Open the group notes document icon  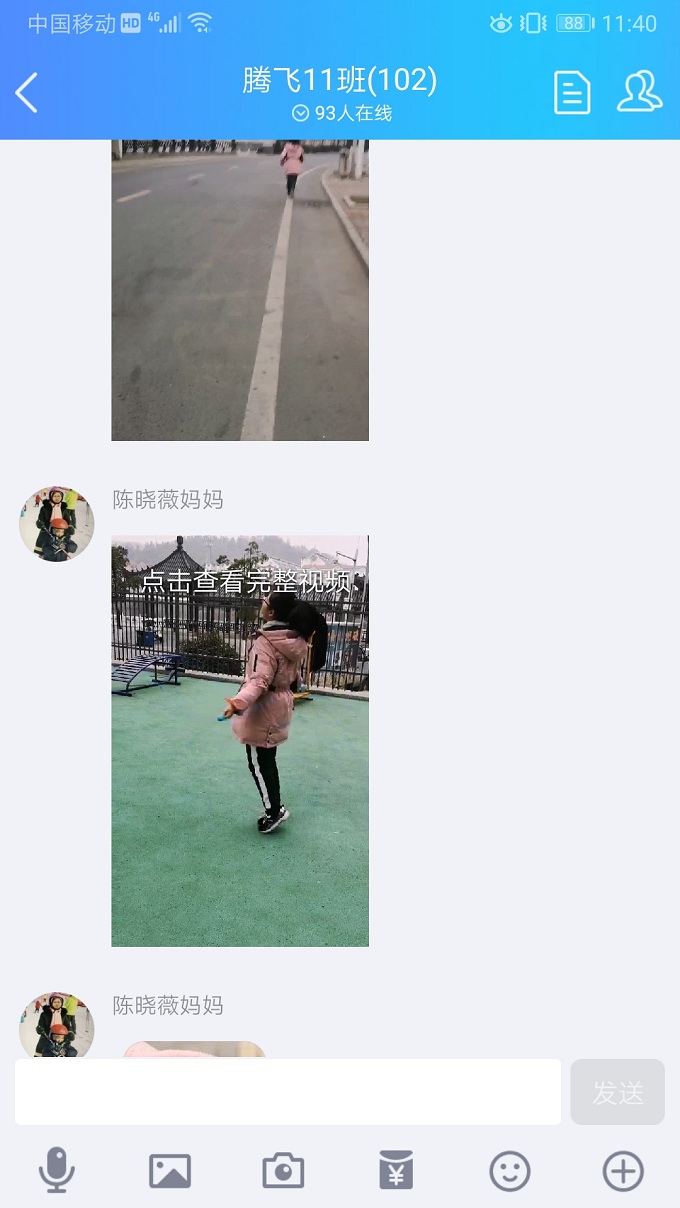[572, 93]
